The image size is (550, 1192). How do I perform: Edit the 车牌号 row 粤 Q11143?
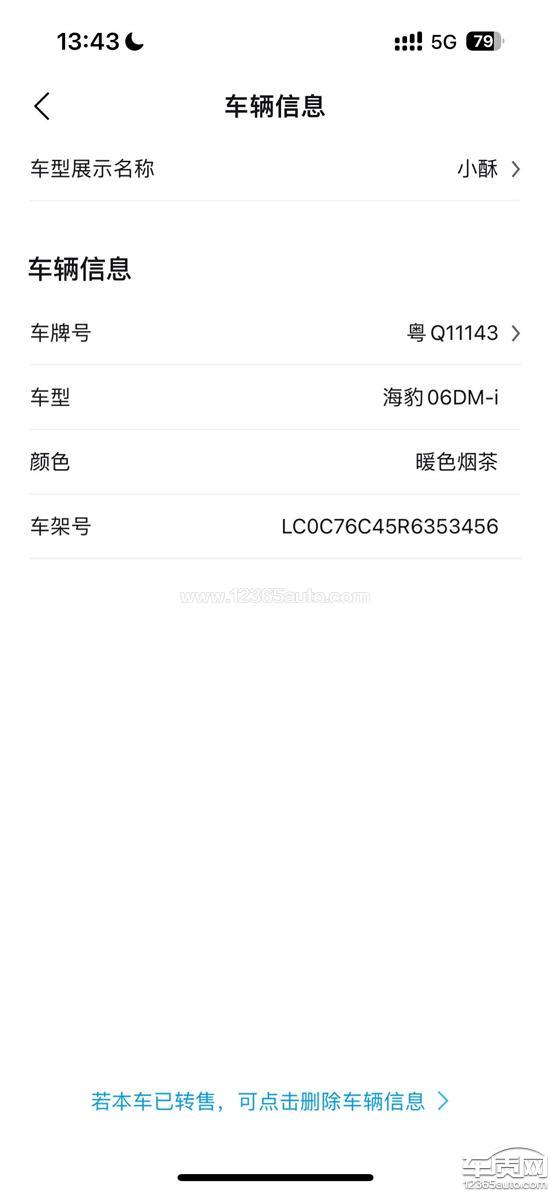[x=275, y=333]
